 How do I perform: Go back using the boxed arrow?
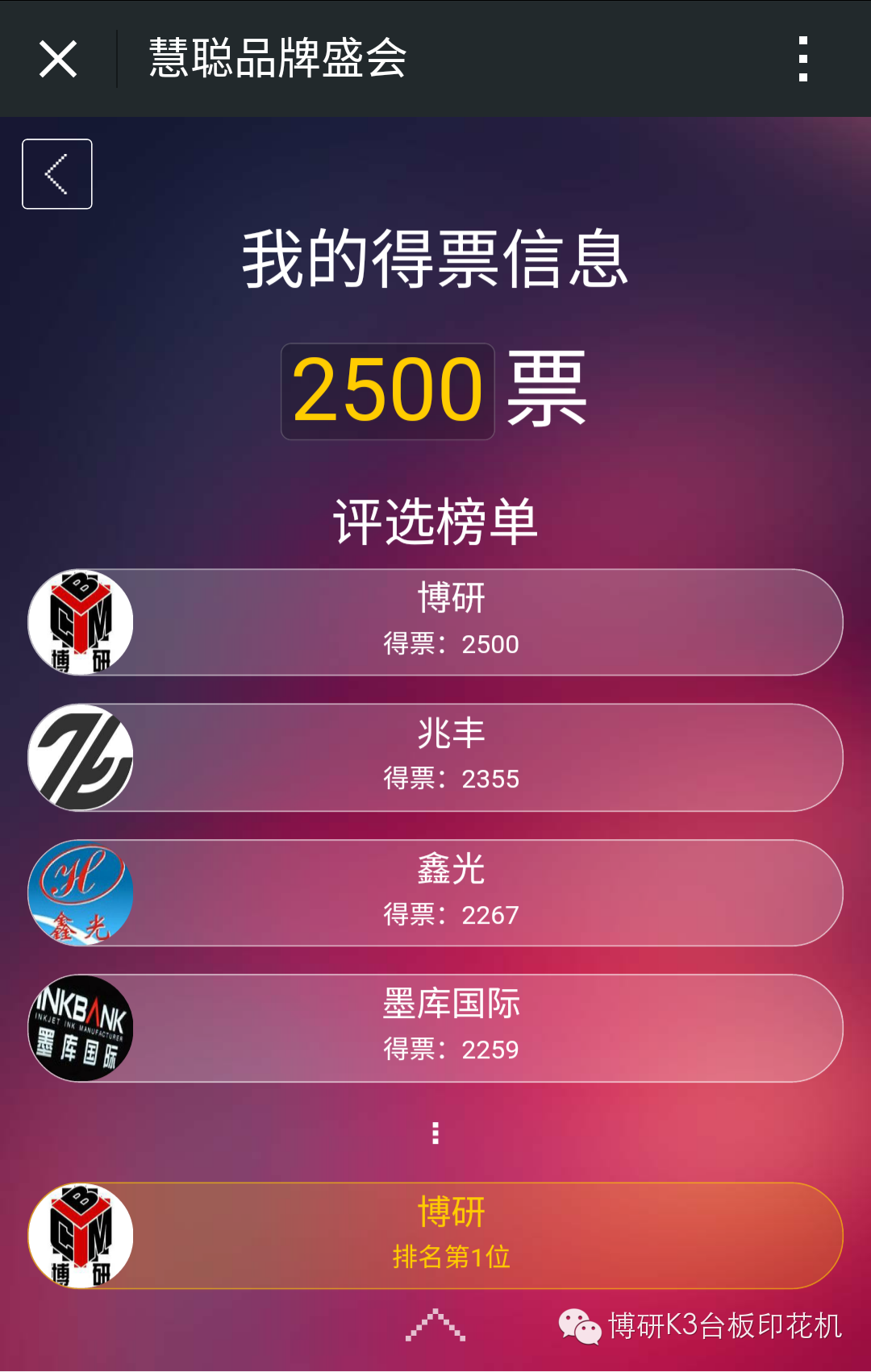pyautogui.click(x=57, y=174)
